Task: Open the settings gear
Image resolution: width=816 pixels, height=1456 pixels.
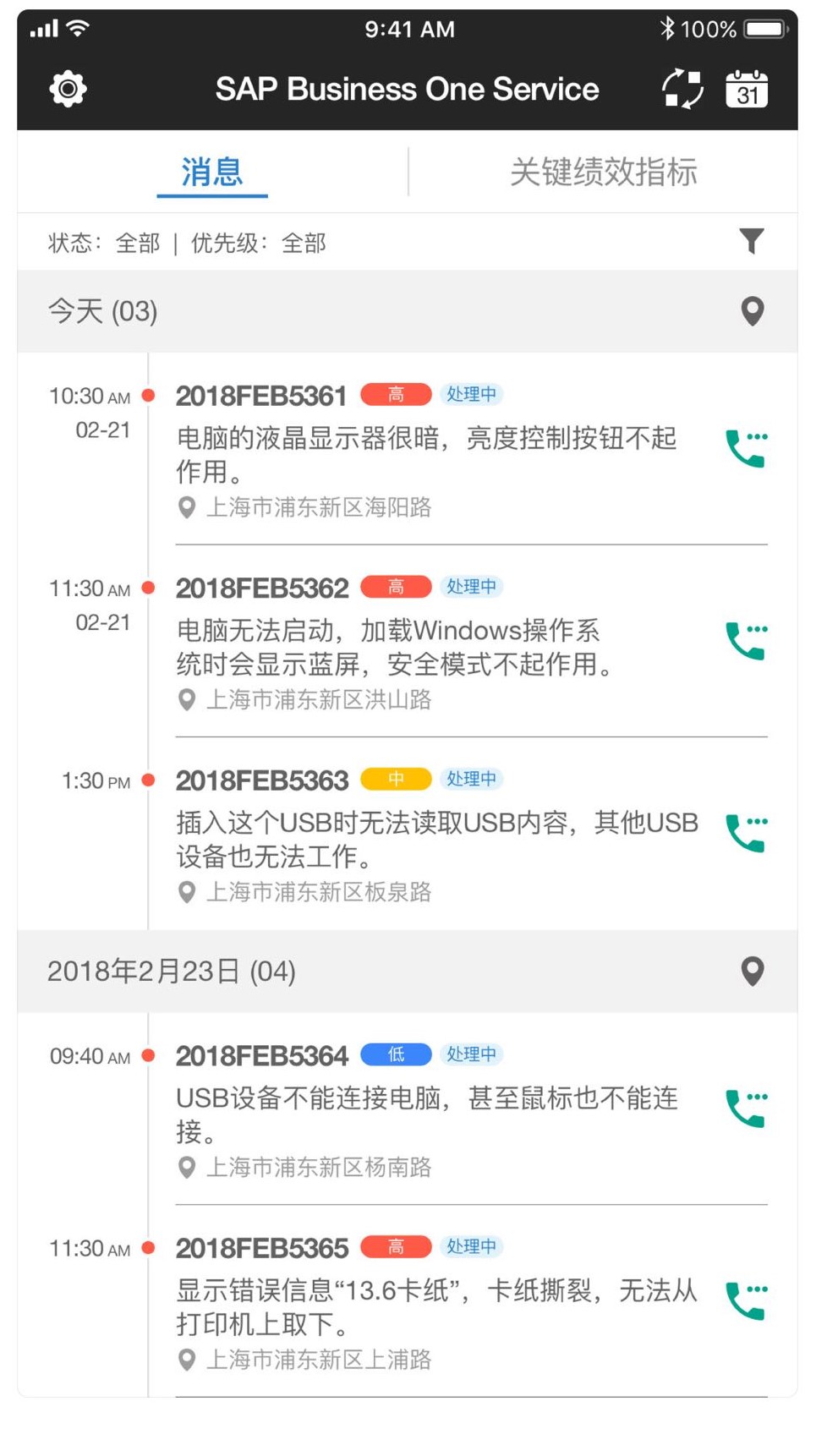Action: pyautogui.click(x=68, y=89)
